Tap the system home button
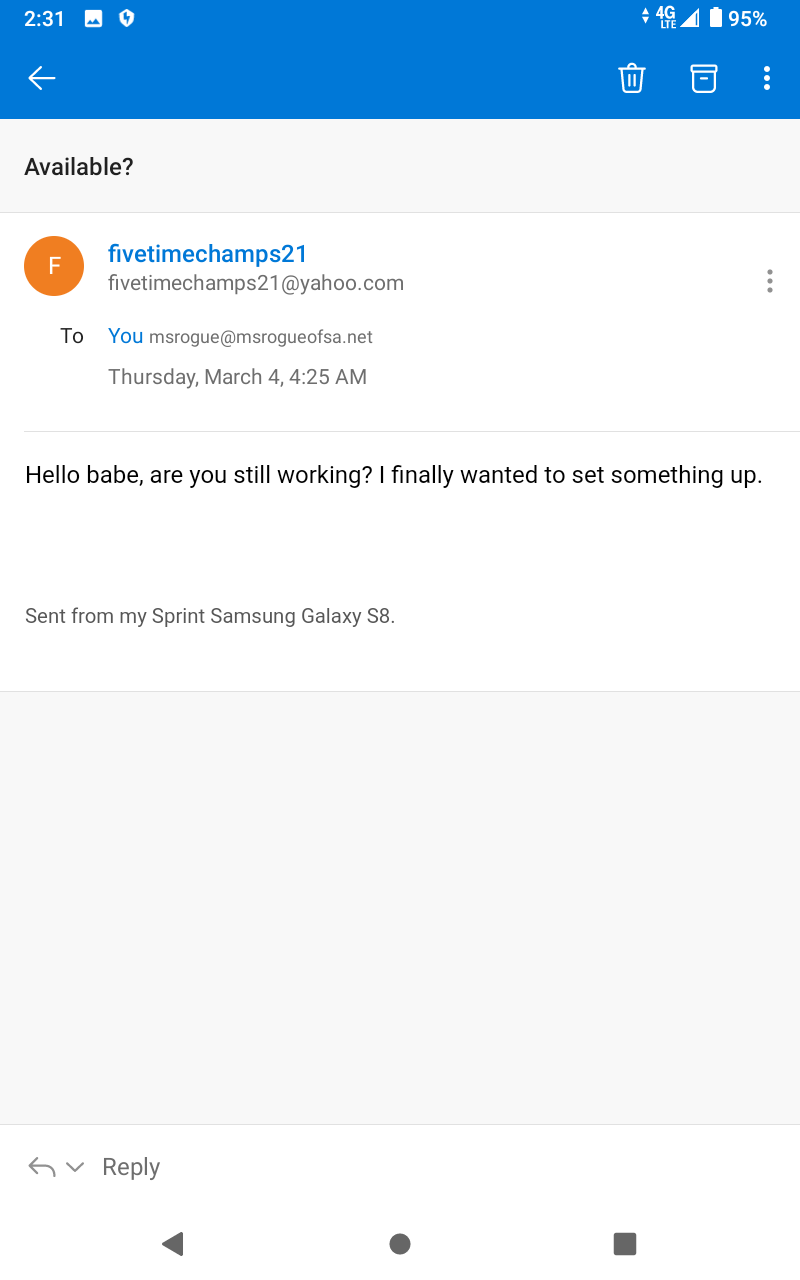This screenshot has height=1280, width=800. 400,1243
